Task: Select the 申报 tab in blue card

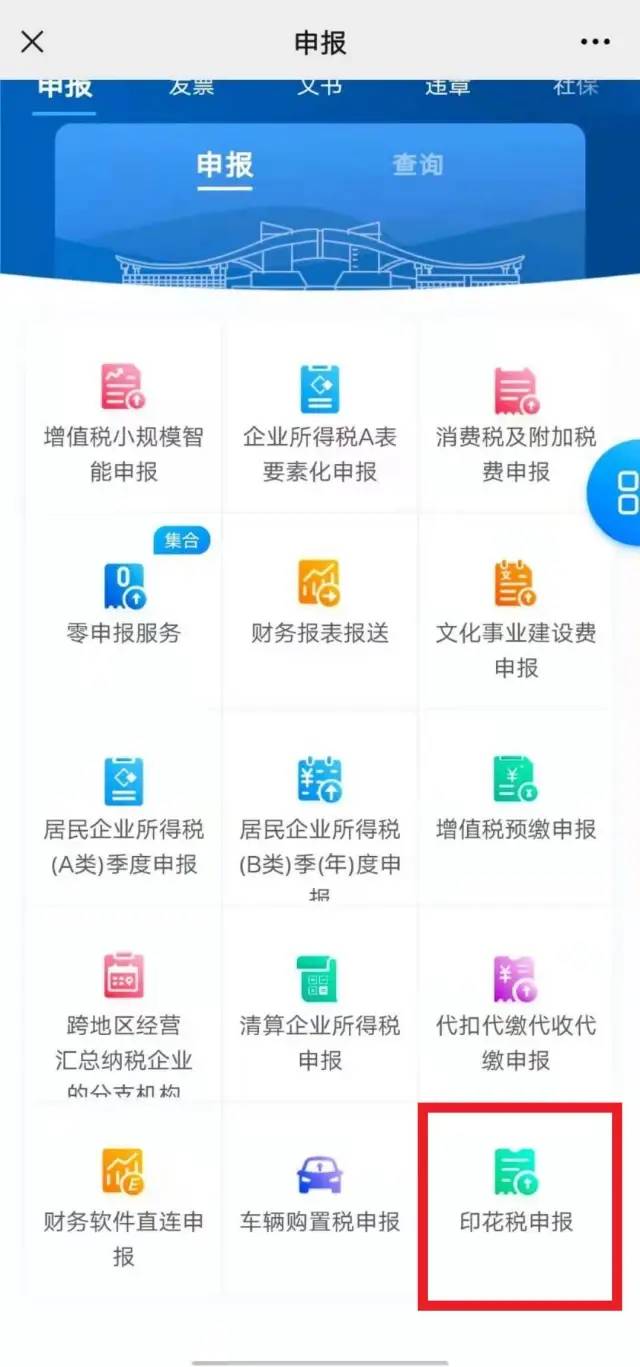Action: point(225,165)
